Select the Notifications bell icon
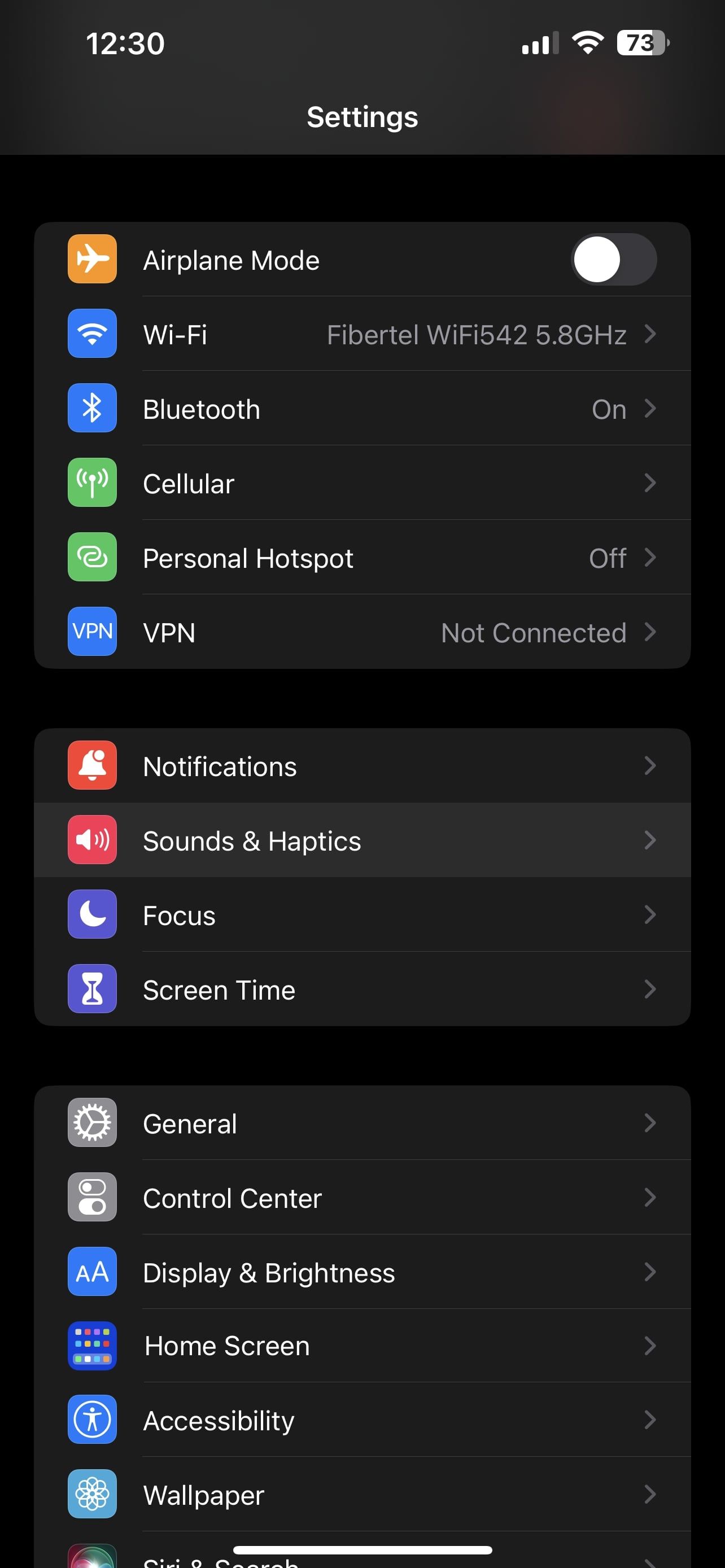This screenshot has width=725, height=1568. point(92,766)
